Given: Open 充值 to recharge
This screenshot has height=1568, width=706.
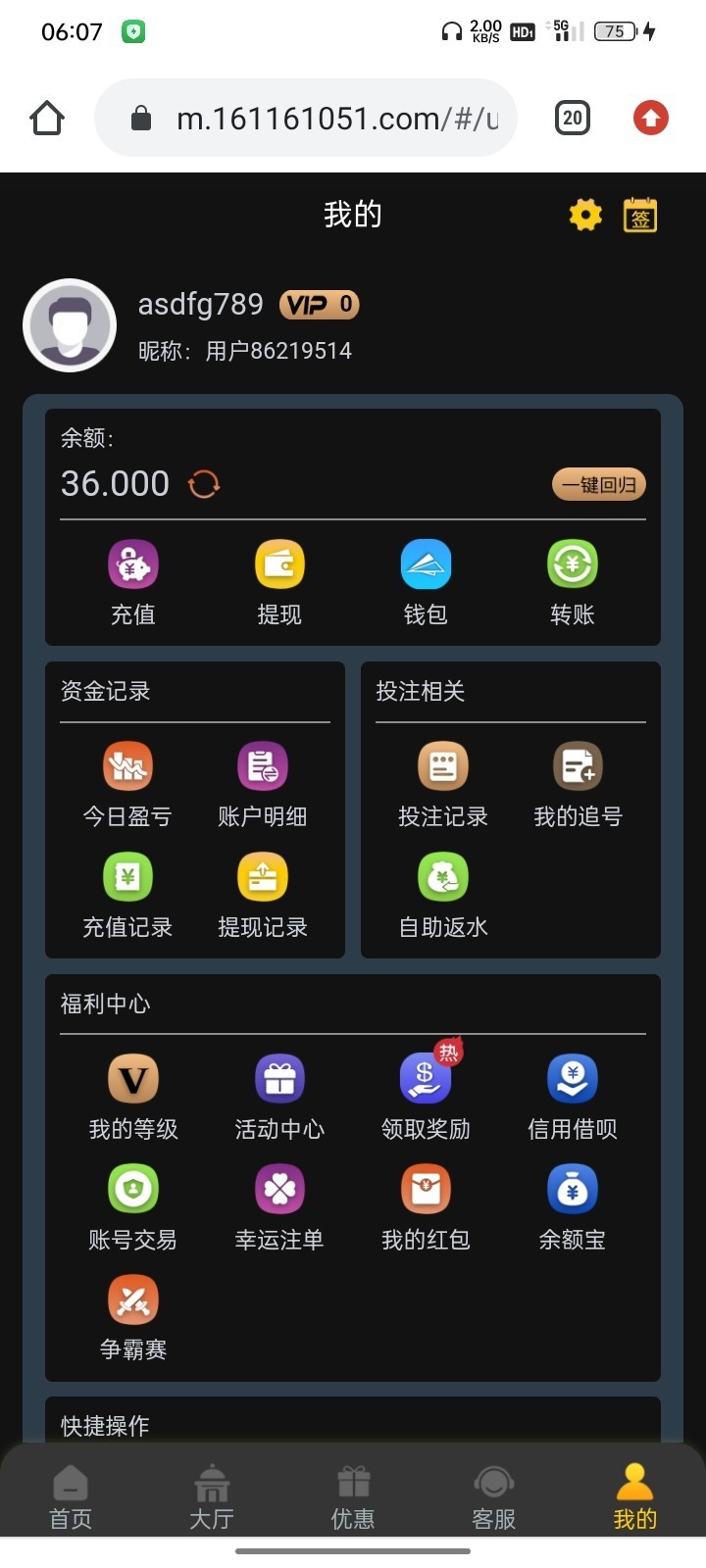Looking at the screenshot, I should point(132,582).
